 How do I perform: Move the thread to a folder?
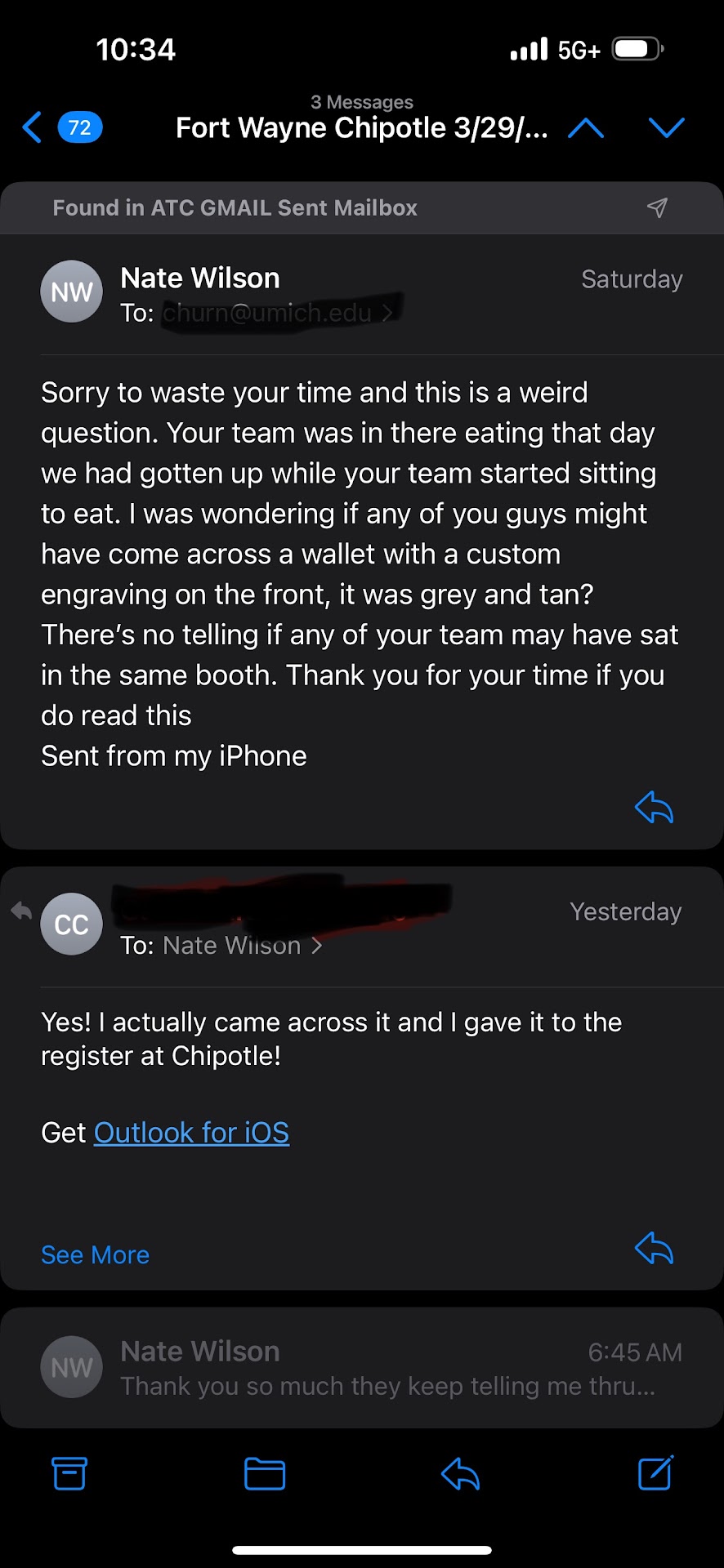point(265,1473)
